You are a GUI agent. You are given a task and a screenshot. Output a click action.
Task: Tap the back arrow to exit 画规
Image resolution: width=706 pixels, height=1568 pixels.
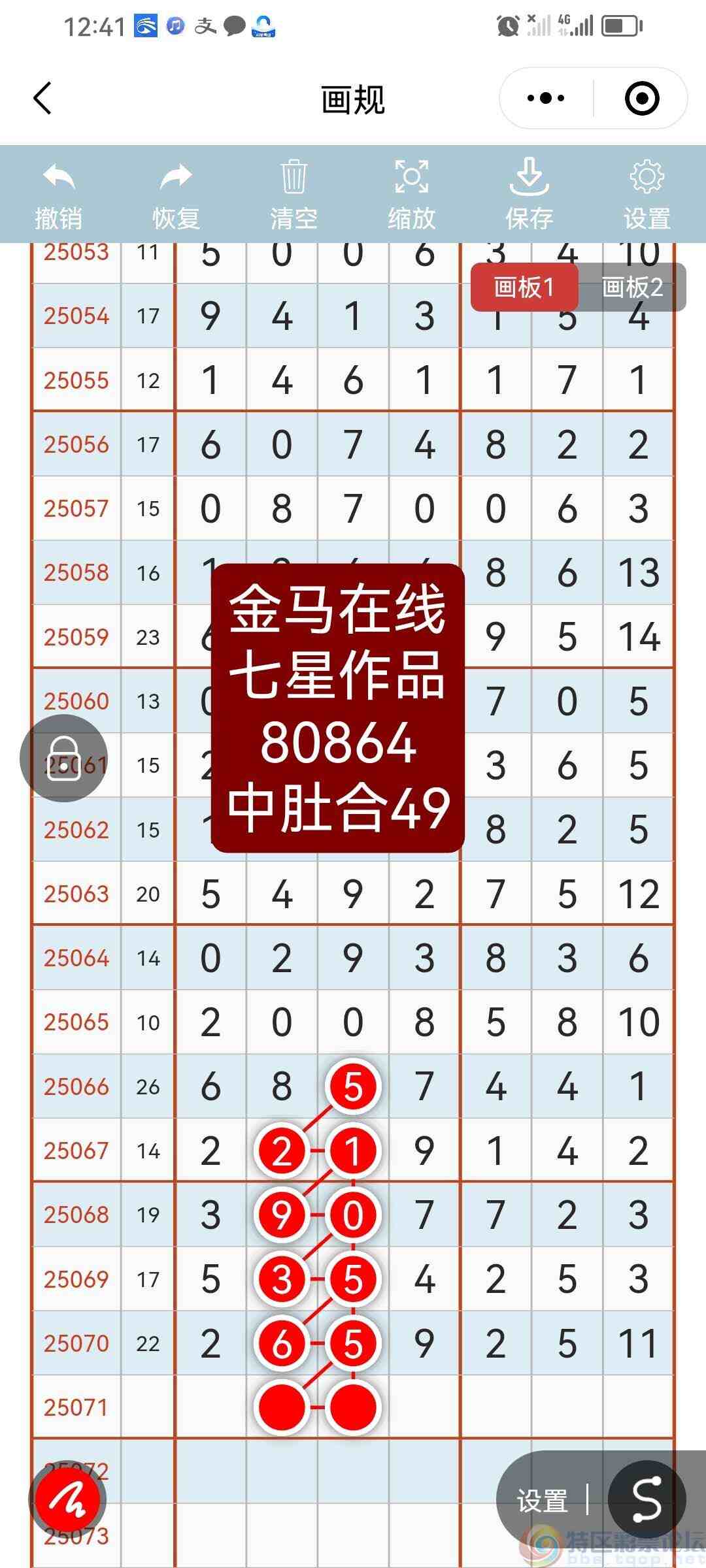click(42, 98)
